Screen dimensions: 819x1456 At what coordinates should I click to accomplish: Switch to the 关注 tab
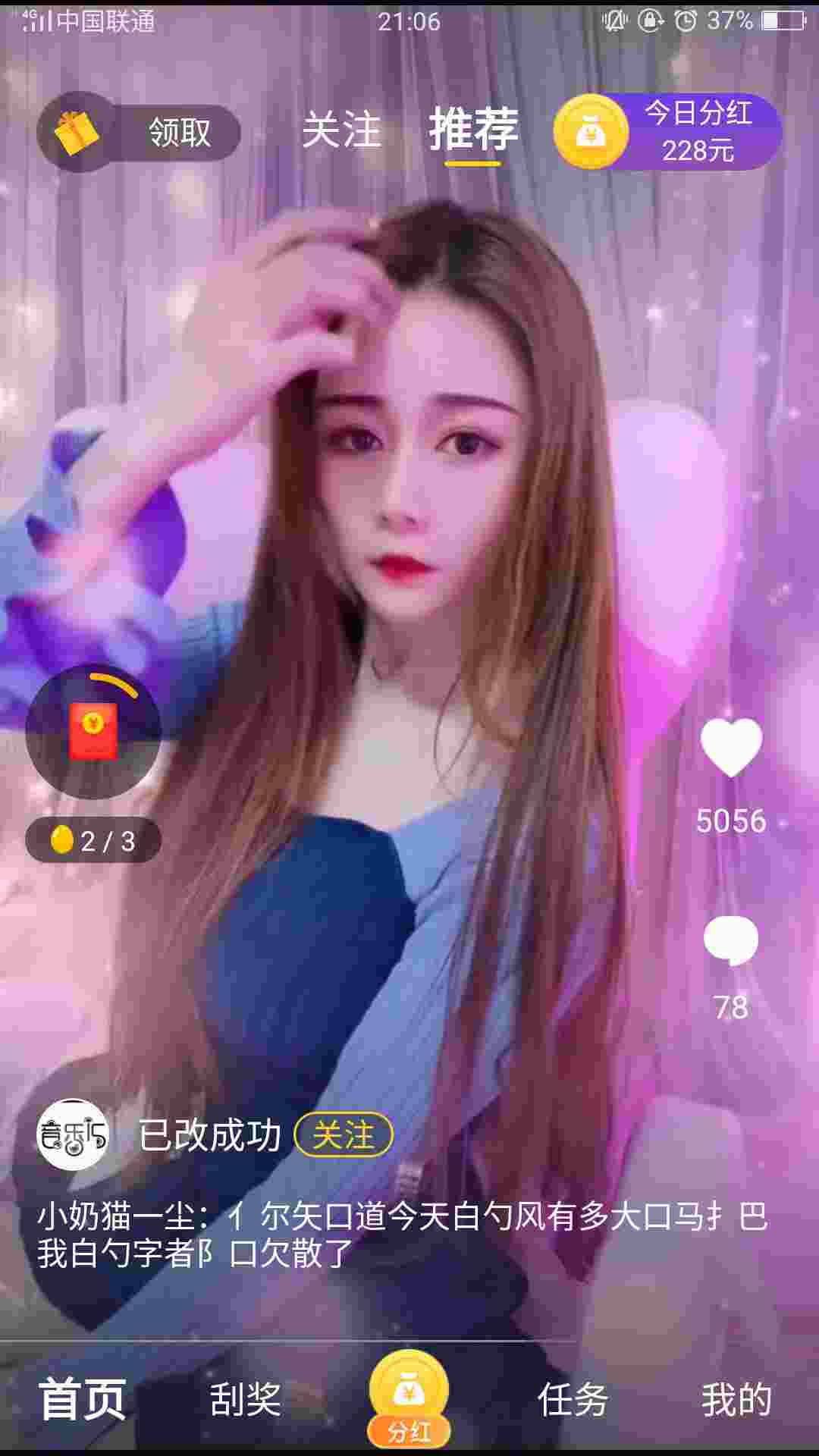(x=341, y=130)
